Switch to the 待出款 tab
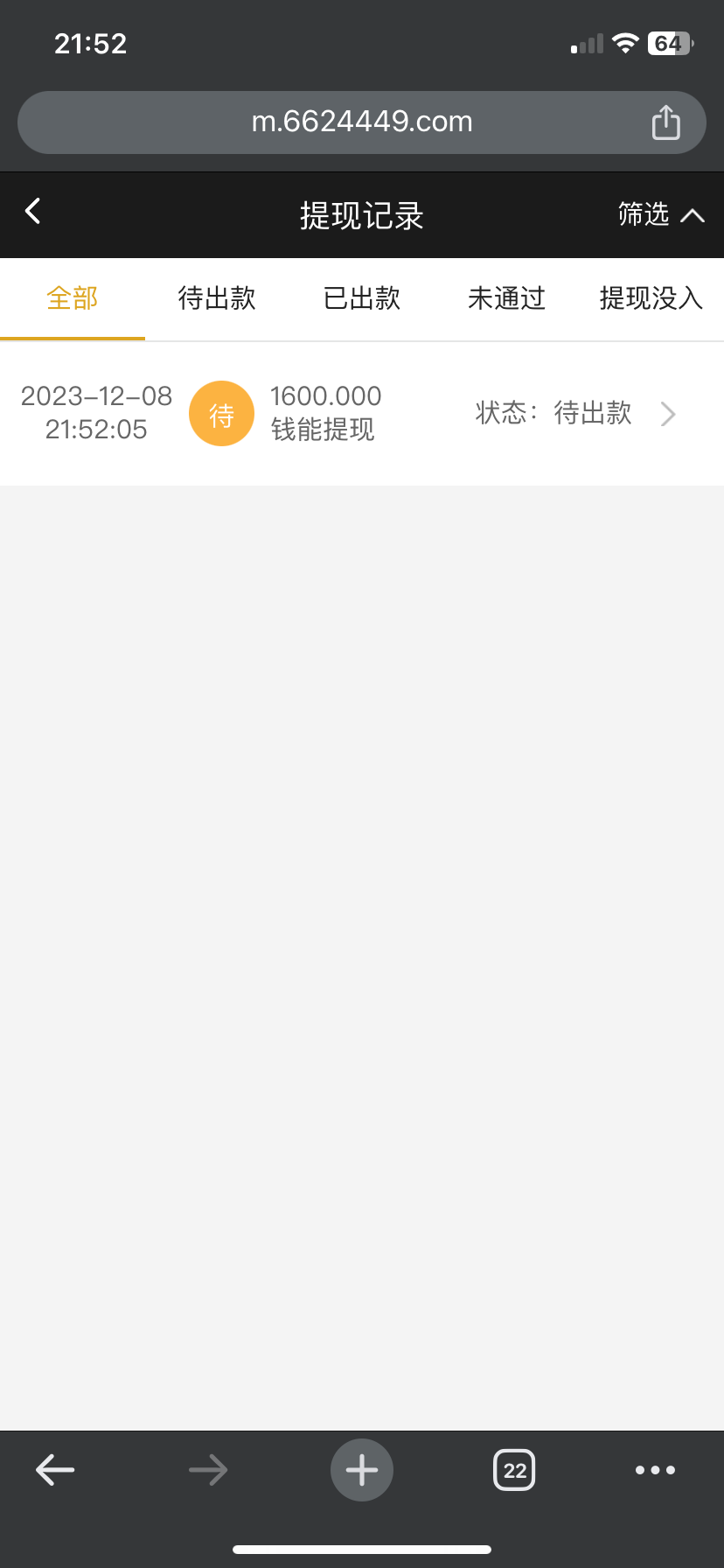The image size is (724, 1568). point(217,298)
